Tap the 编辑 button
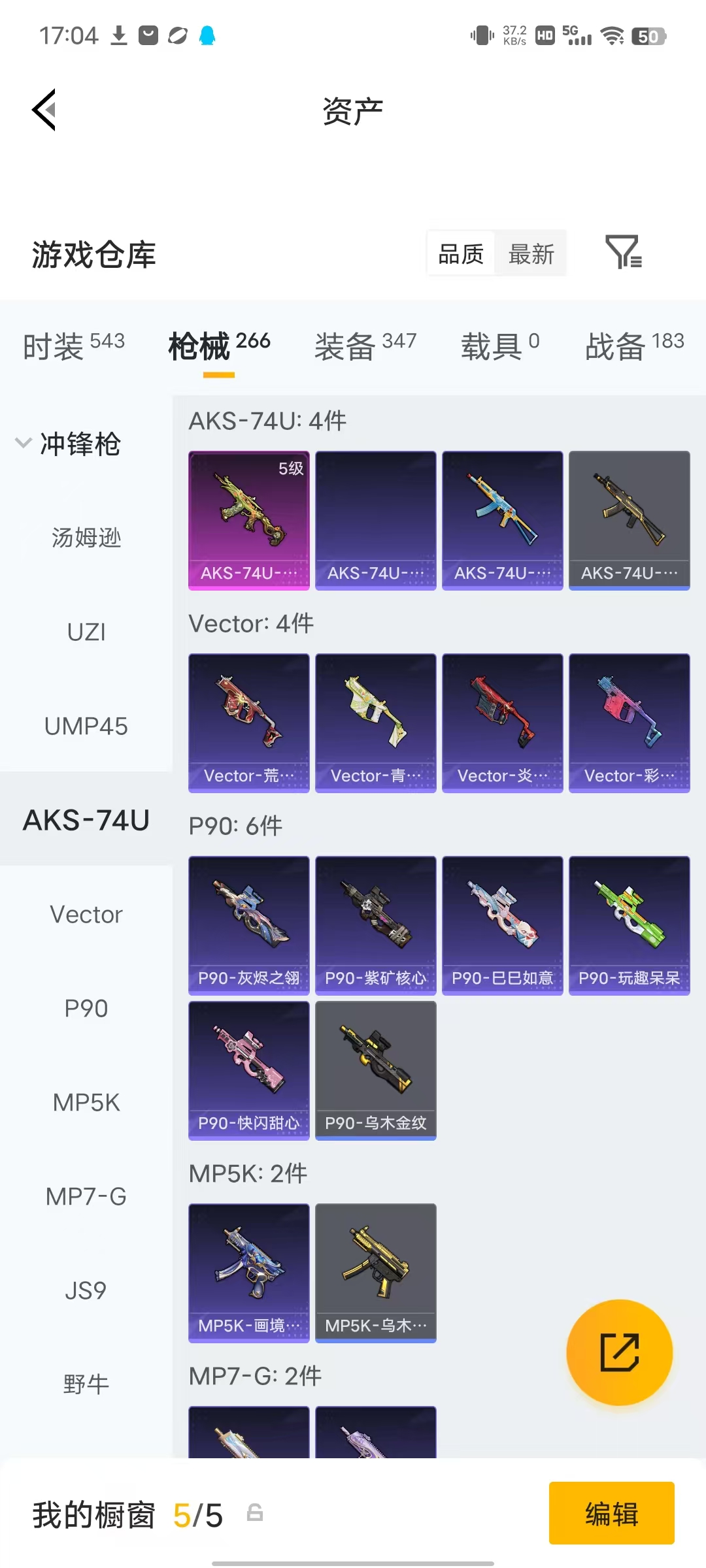706x1568 pixels. click(x=612, y=1513)
